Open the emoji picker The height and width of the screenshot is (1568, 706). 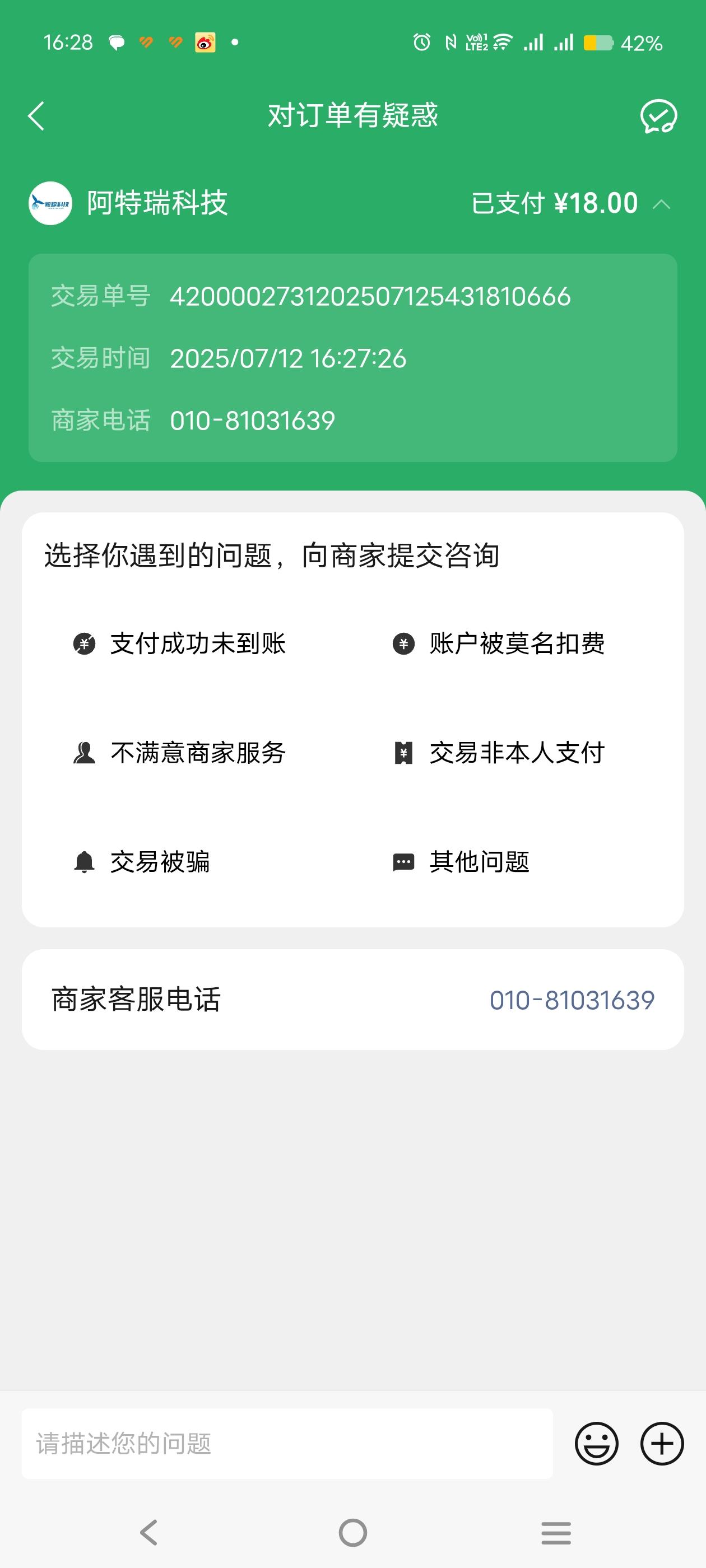click(x=596, y=1443)
